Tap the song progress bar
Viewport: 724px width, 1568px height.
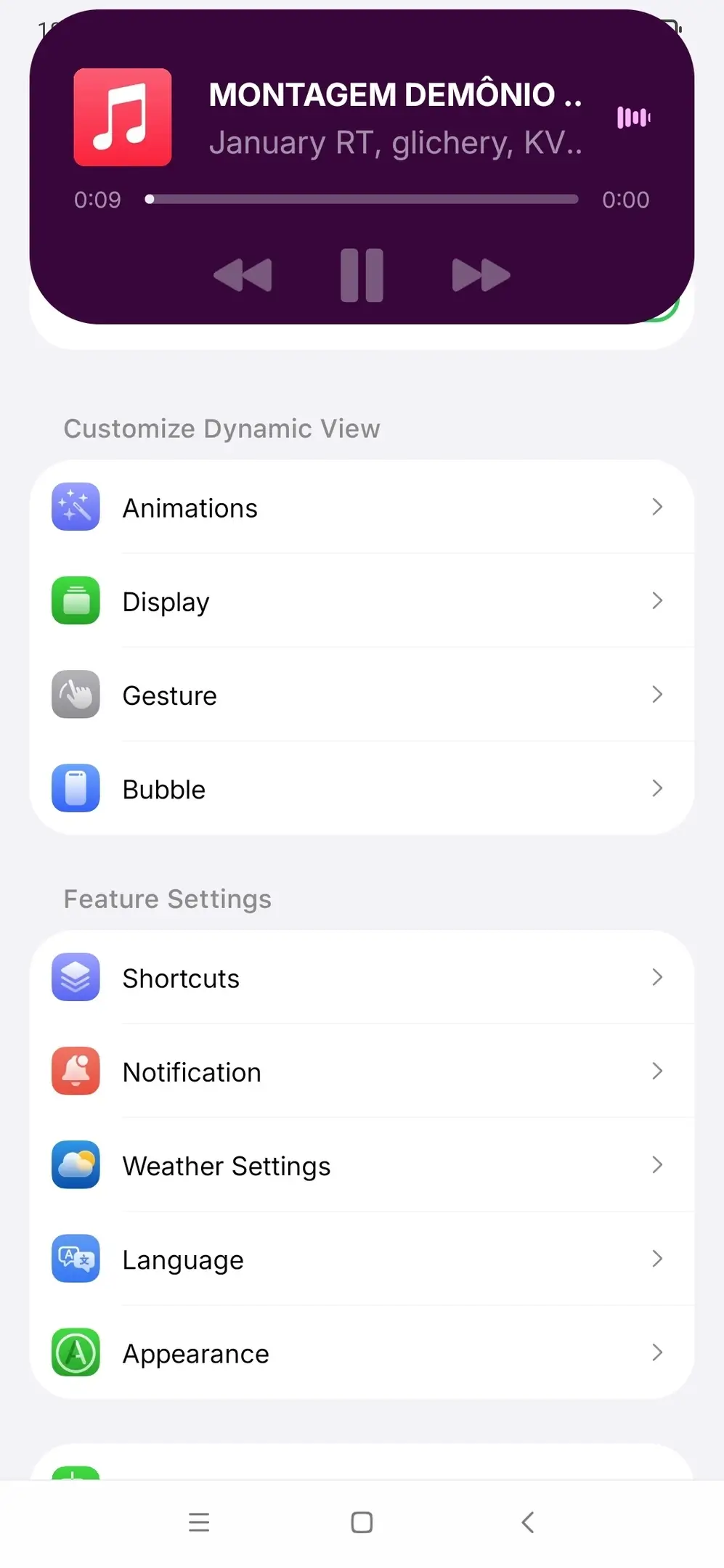click(x=363, y=199)
